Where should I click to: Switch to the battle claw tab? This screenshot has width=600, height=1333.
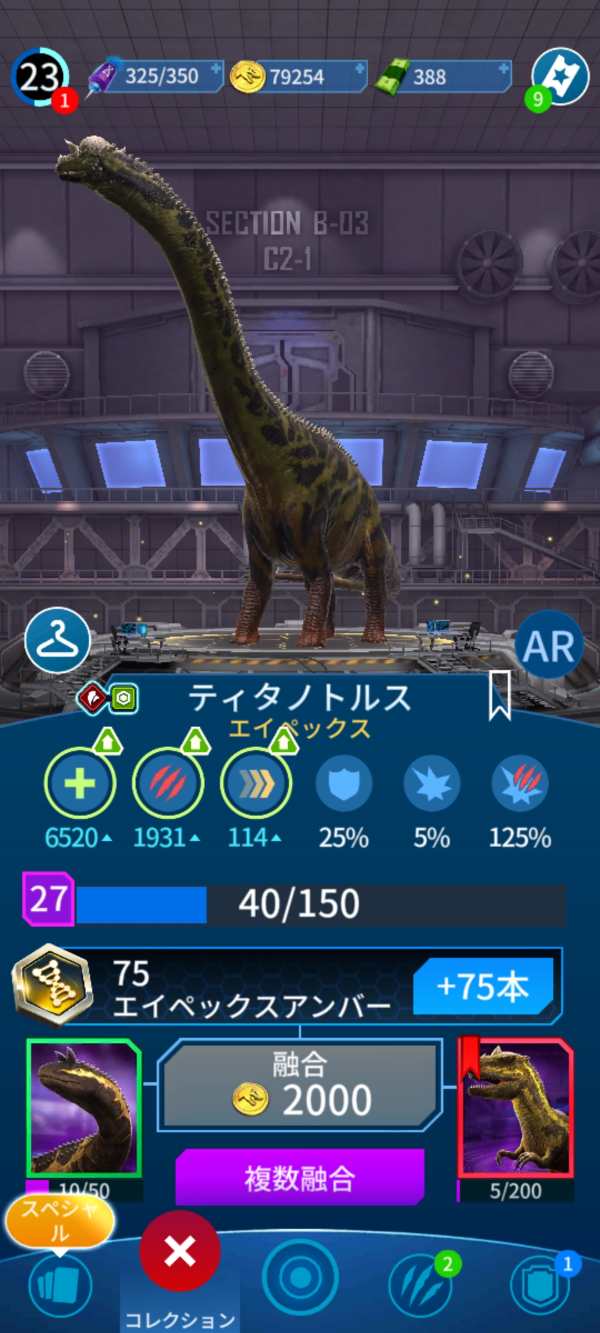pyautogui.click(x=422, y=1285)
